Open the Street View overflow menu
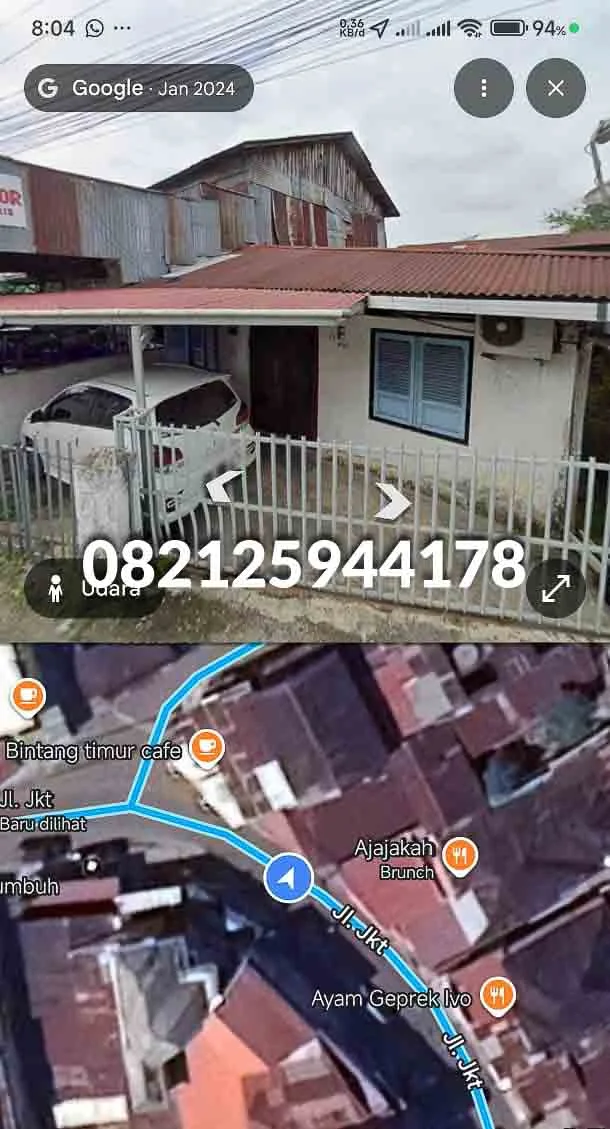The height and width of the screenshot is (1129, 610). point(483,88)
